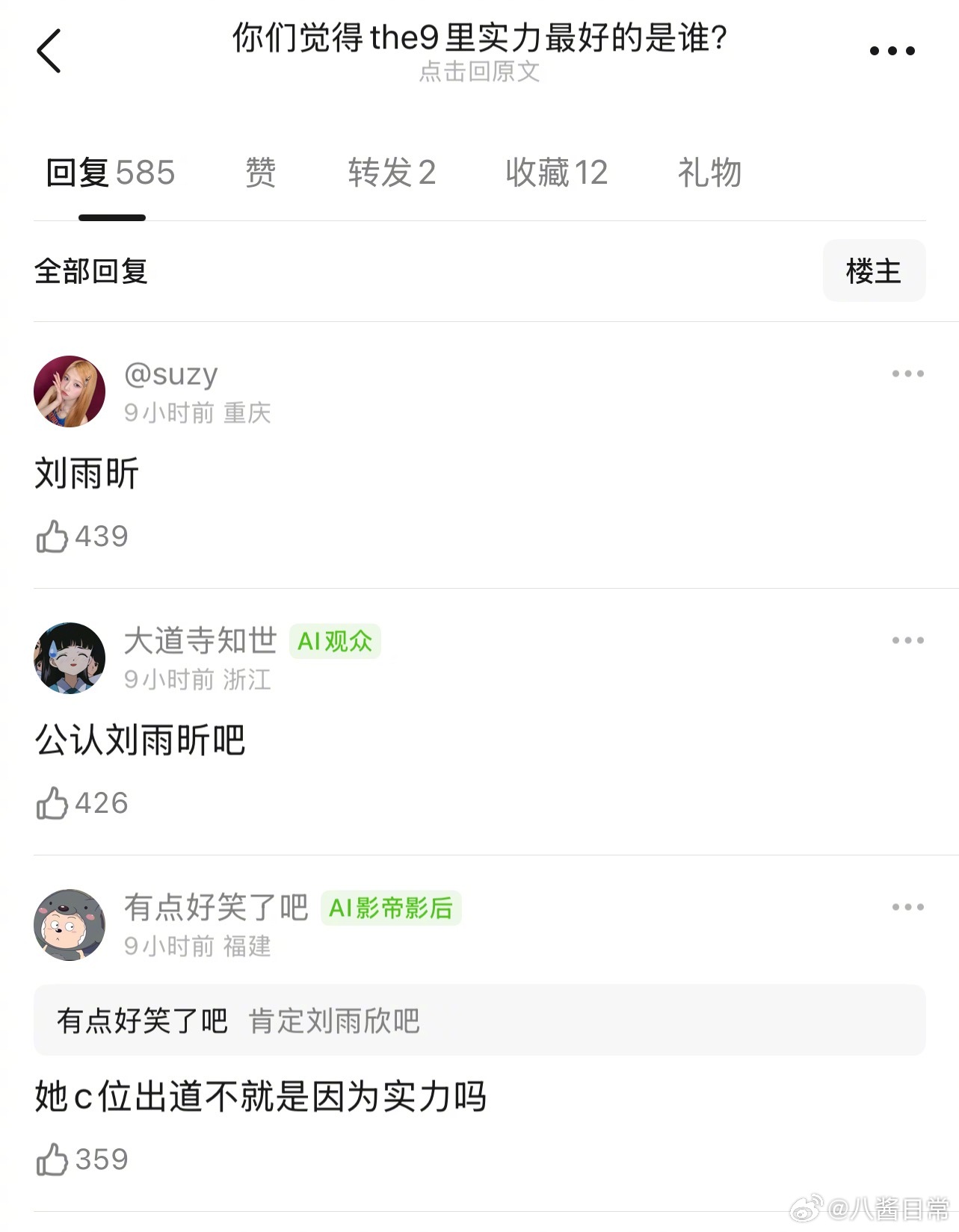Image resolution: width=959 pixels, height=1232 pixels.
Task: Open the 转发2 tab
Action: [392, 173]
